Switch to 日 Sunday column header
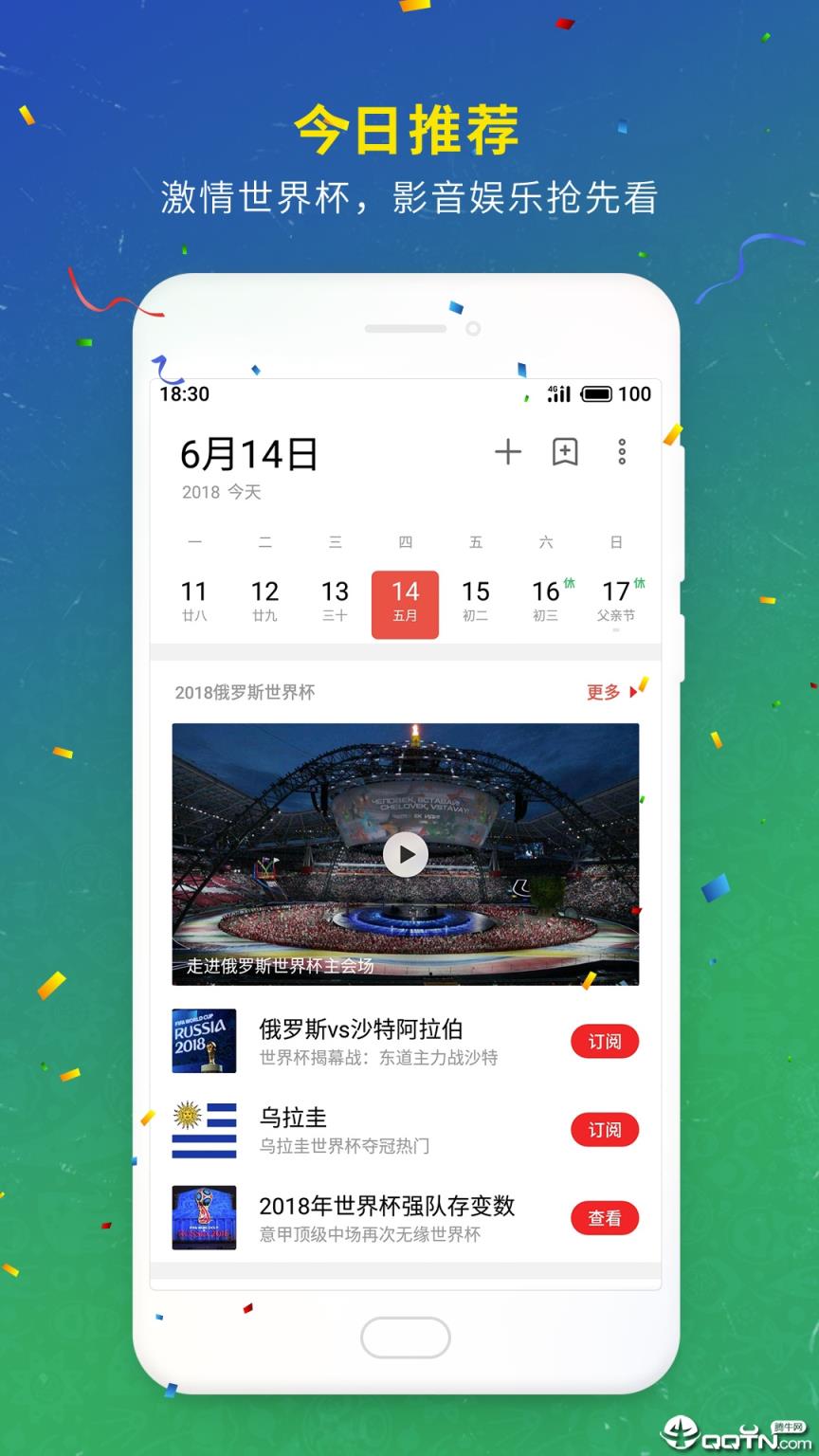The width and height of the screenshot is (819, 1456). click(x=616, y=542)
